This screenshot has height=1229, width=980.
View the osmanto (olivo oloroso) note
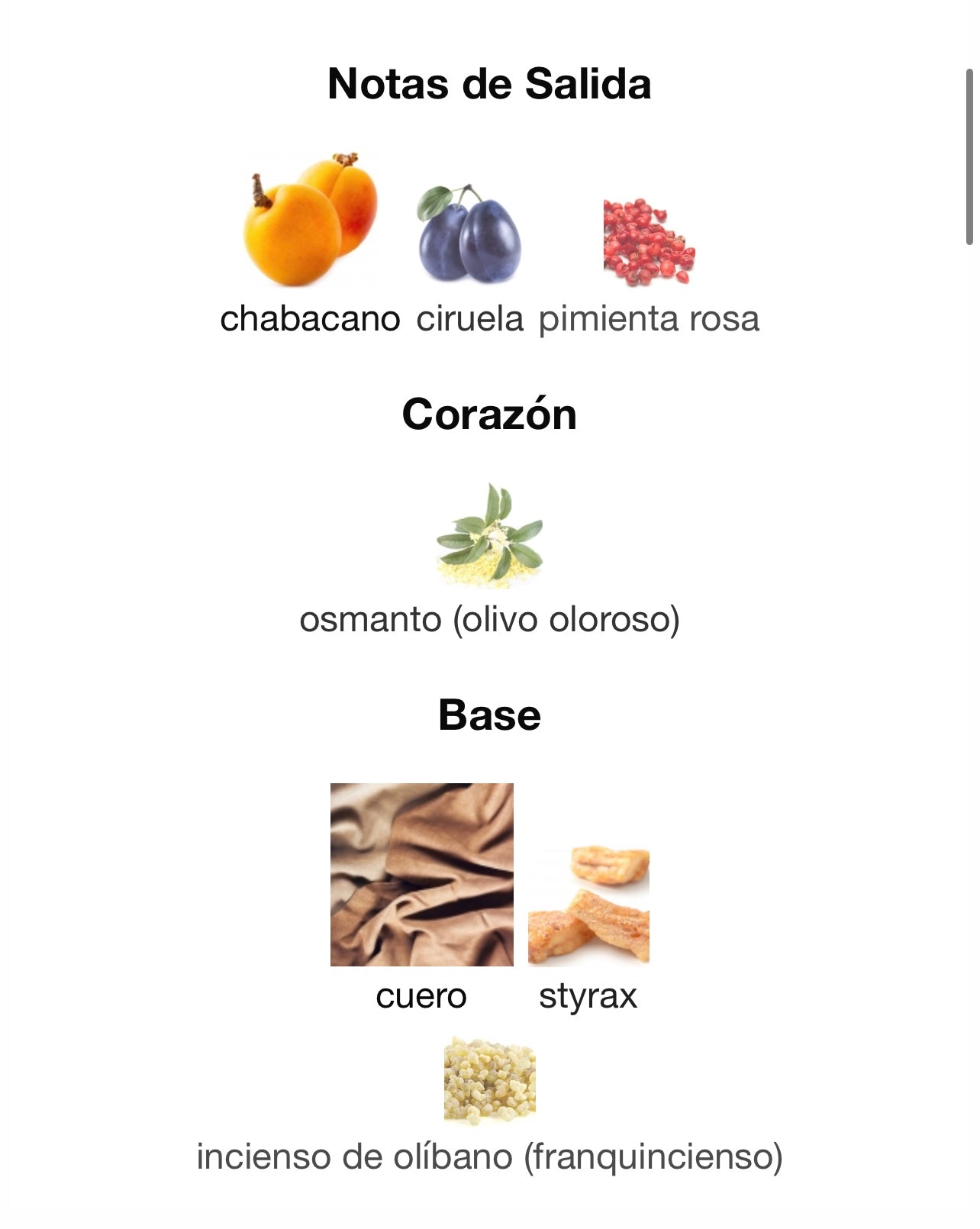tap(489, 537)
